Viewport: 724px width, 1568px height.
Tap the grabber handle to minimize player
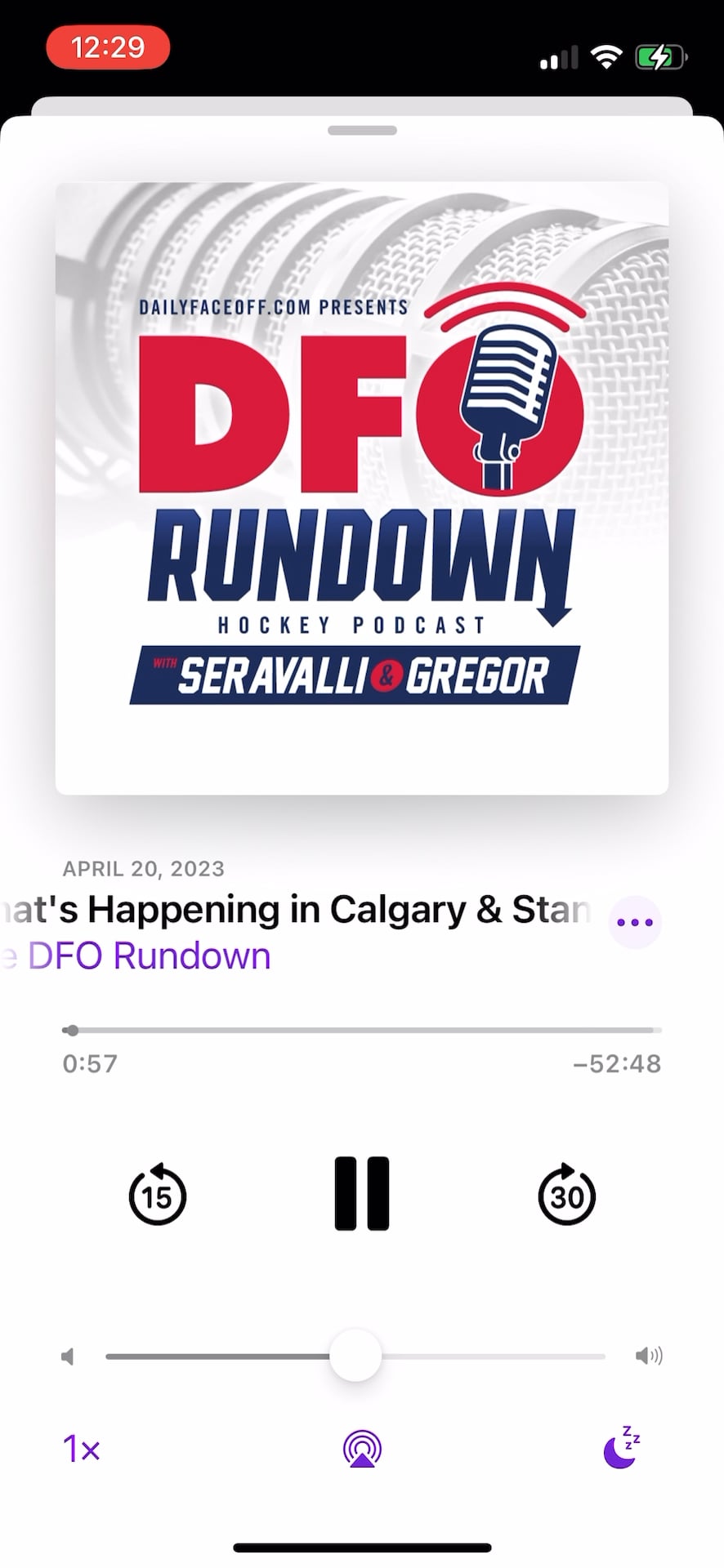pyautogui.click(x=362, y=131)
